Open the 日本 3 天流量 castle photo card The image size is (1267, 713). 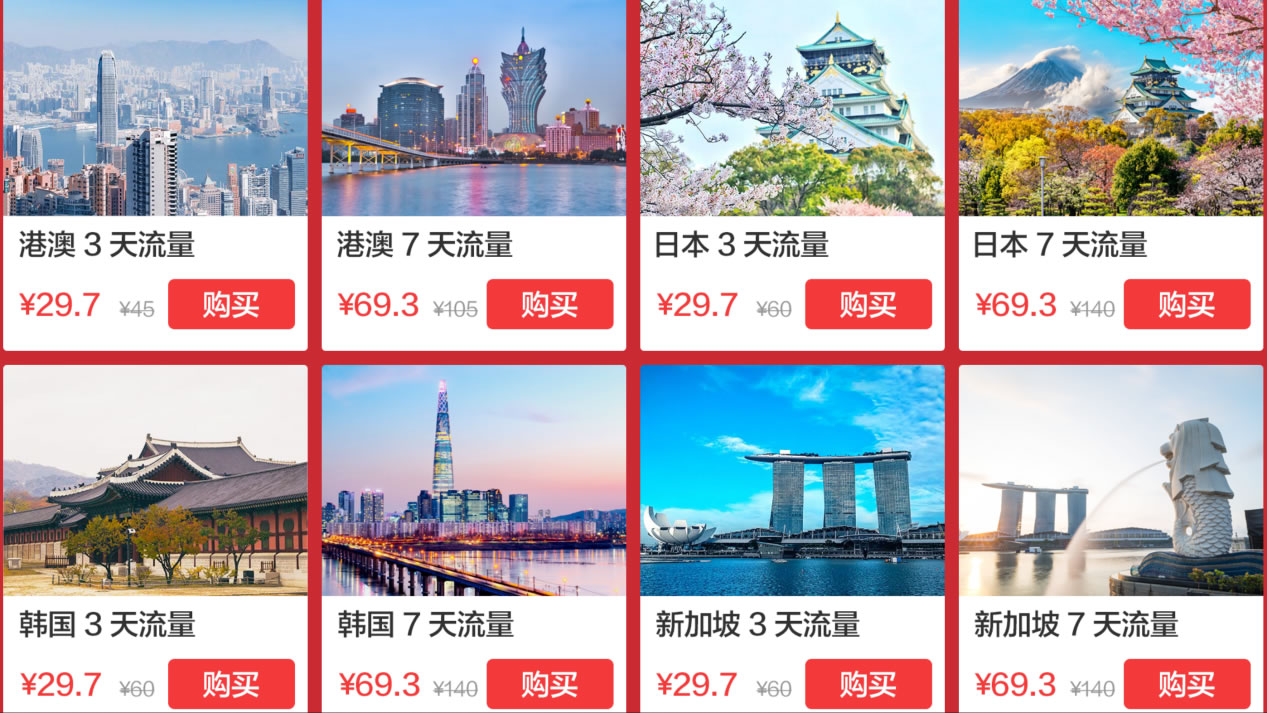[x=792, y=108]
